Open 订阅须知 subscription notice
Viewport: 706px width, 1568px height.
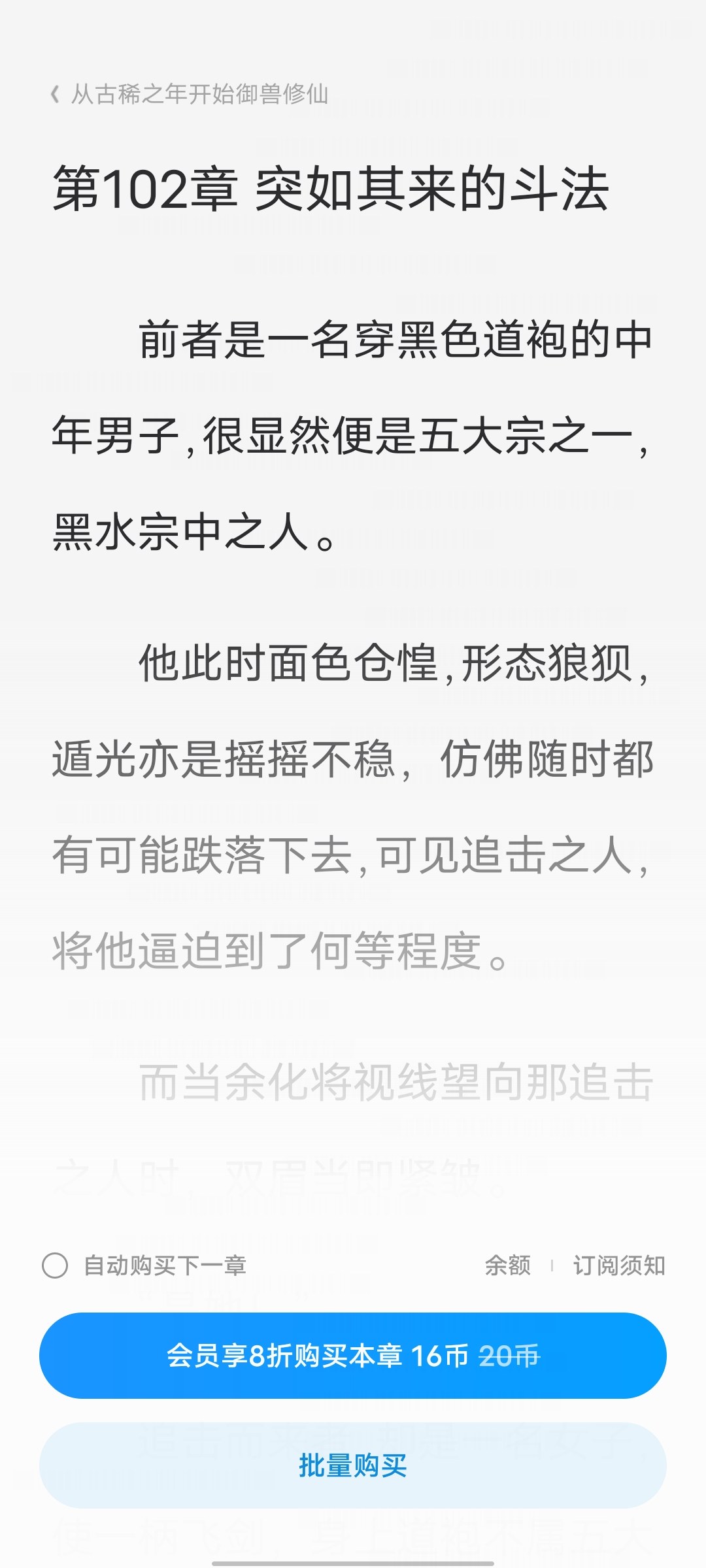[619, 1266]
